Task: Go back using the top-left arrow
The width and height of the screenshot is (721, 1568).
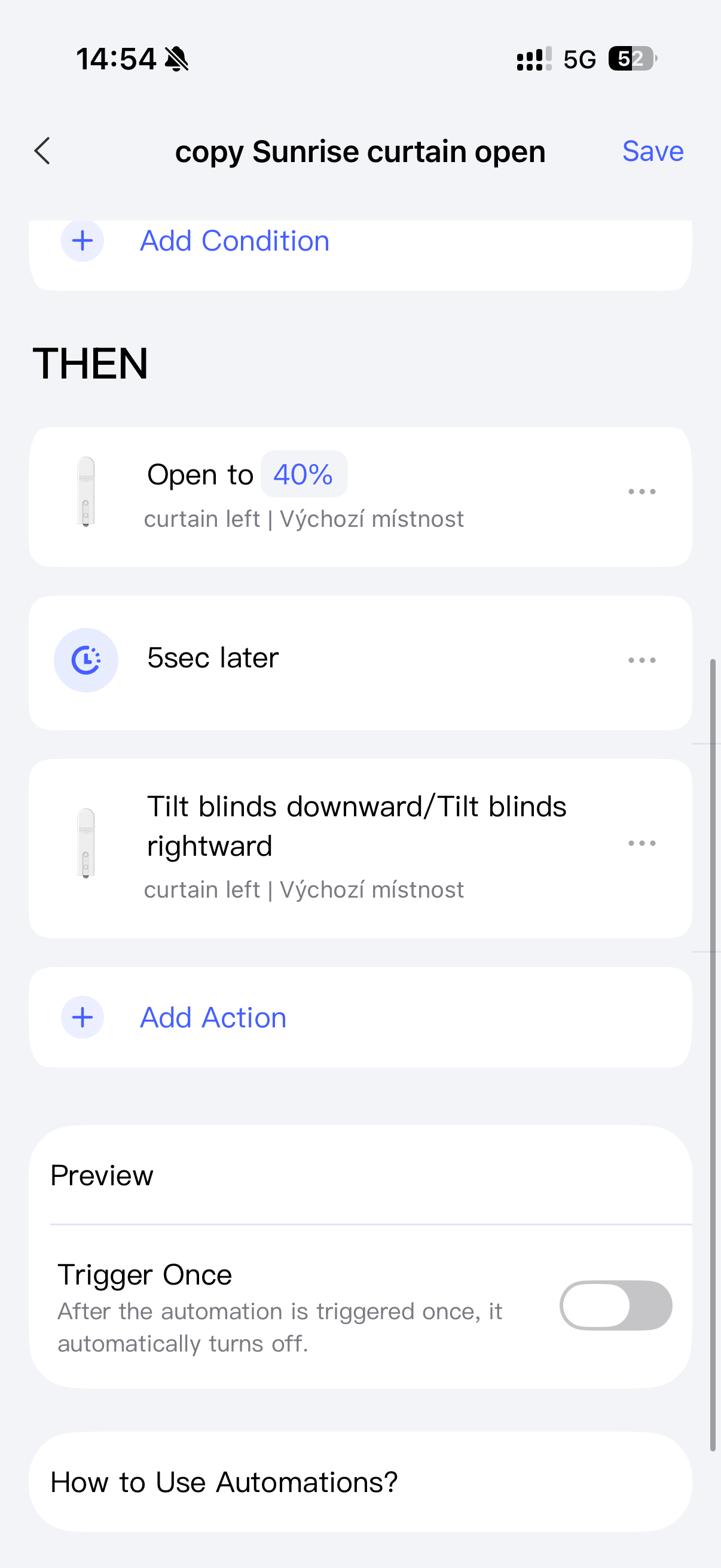Action: click(x=42, y=151)
